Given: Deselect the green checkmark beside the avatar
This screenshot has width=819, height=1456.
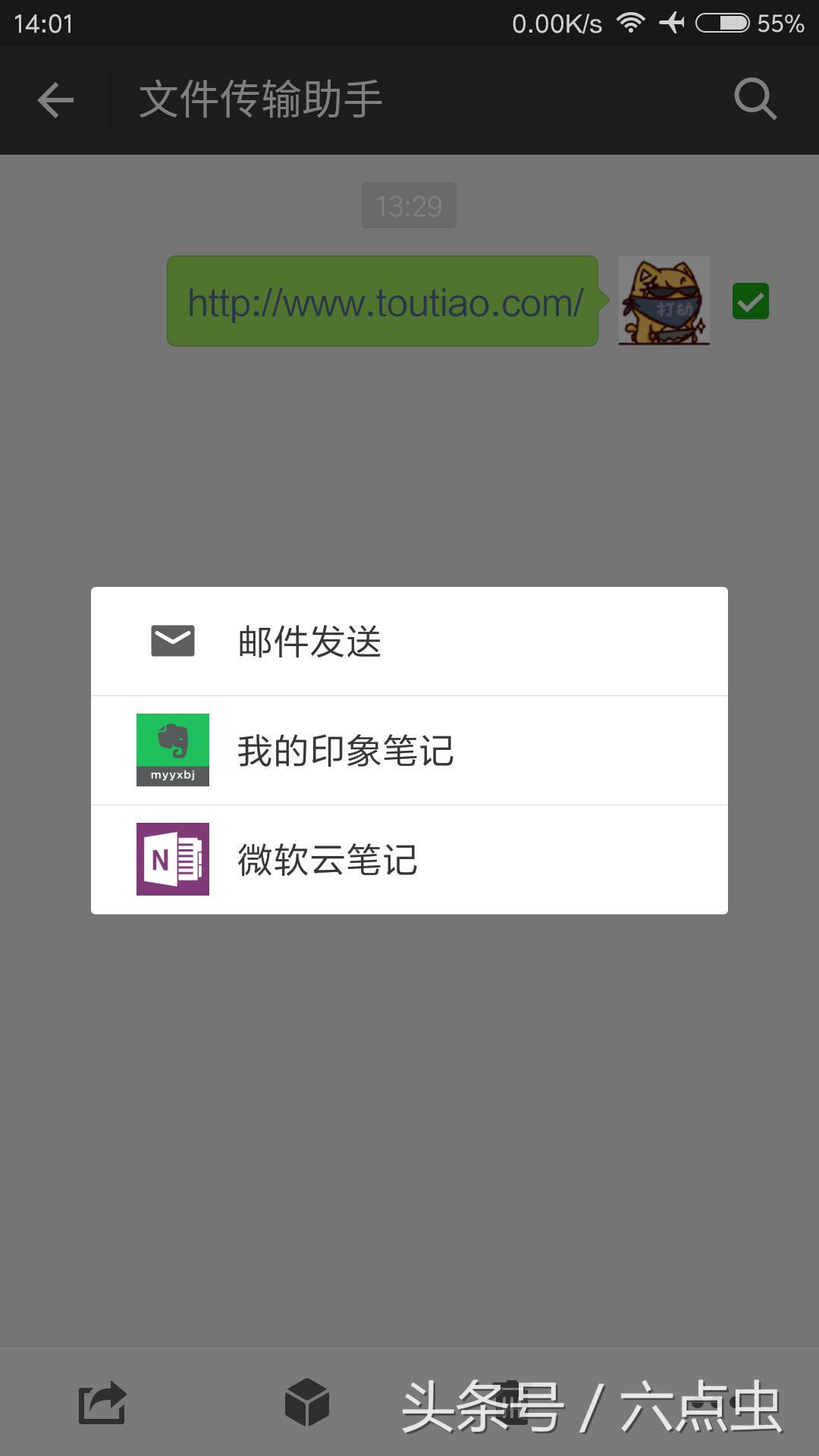Looking at the screenshot, I should 751,300.
